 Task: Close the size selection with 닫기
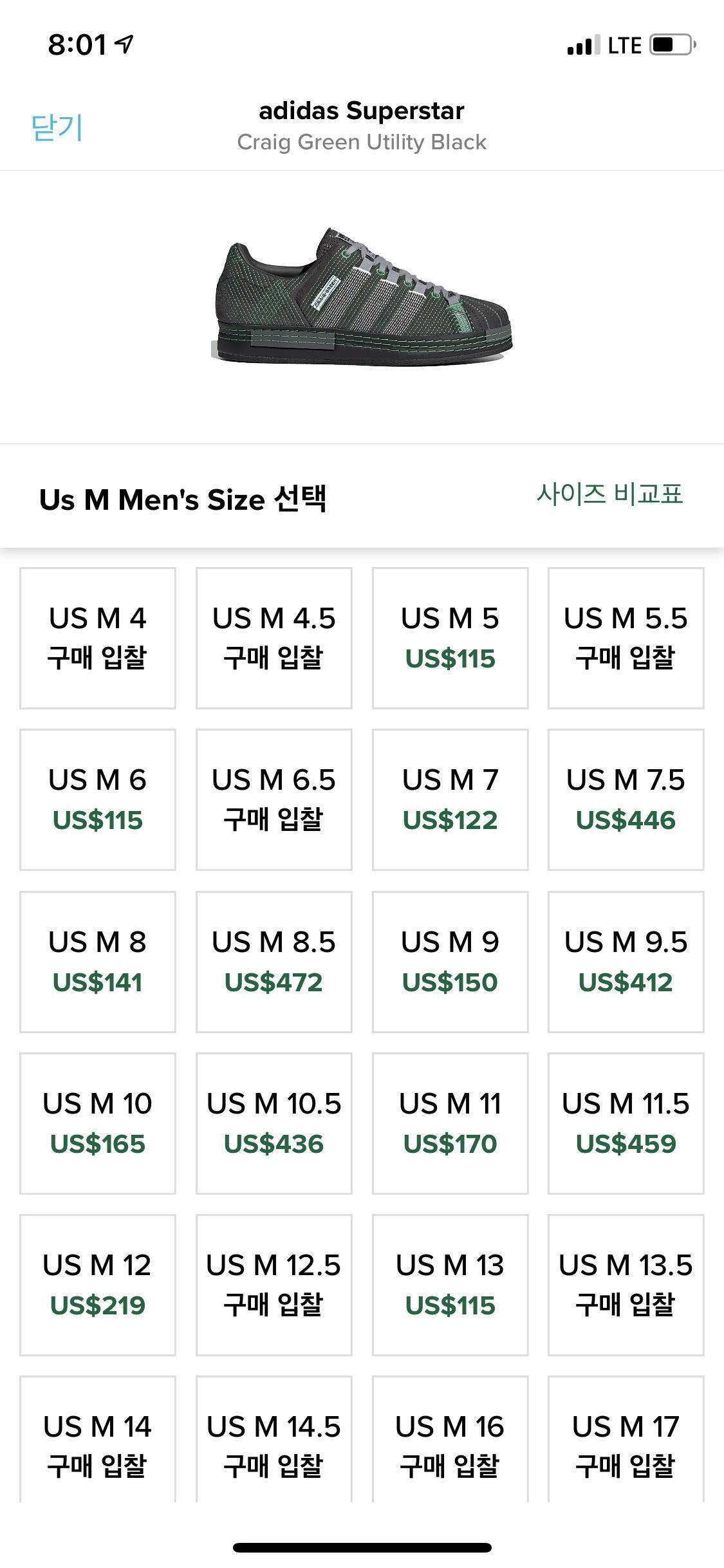click(x=57, y=127)
